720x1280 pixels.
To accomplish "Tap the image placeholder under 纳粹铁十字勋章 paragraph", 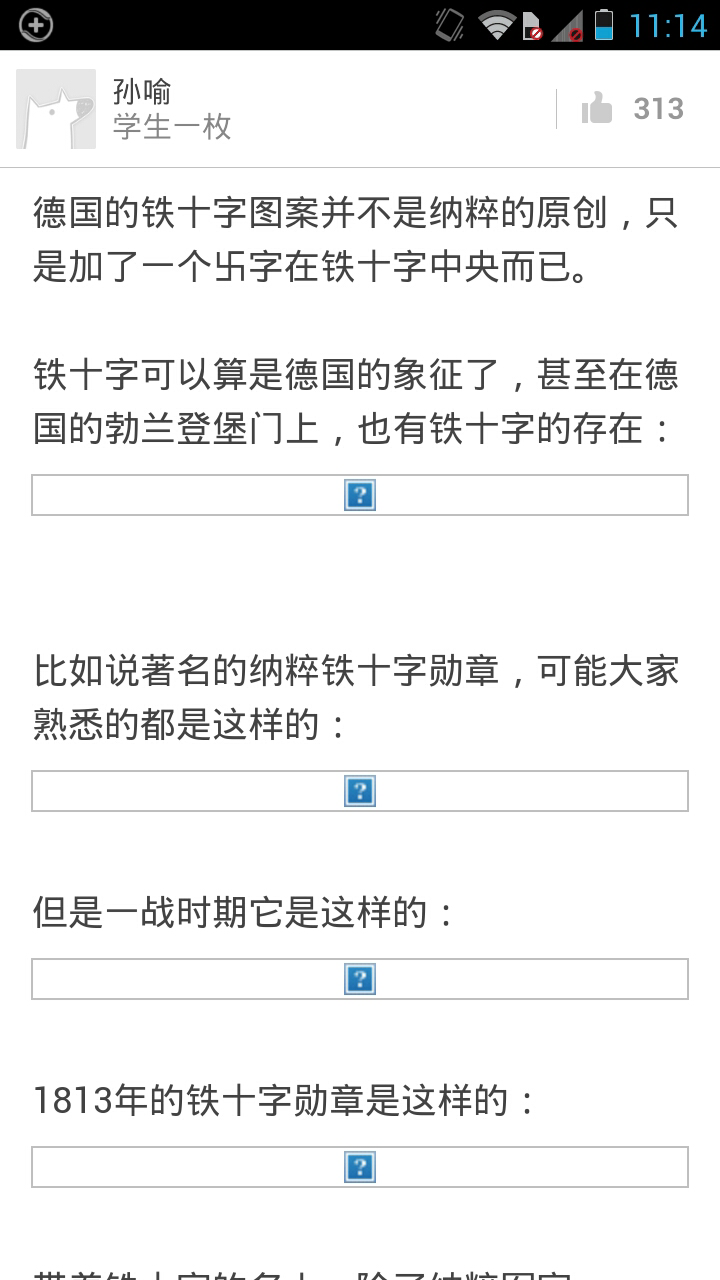I will click(360, 791).
